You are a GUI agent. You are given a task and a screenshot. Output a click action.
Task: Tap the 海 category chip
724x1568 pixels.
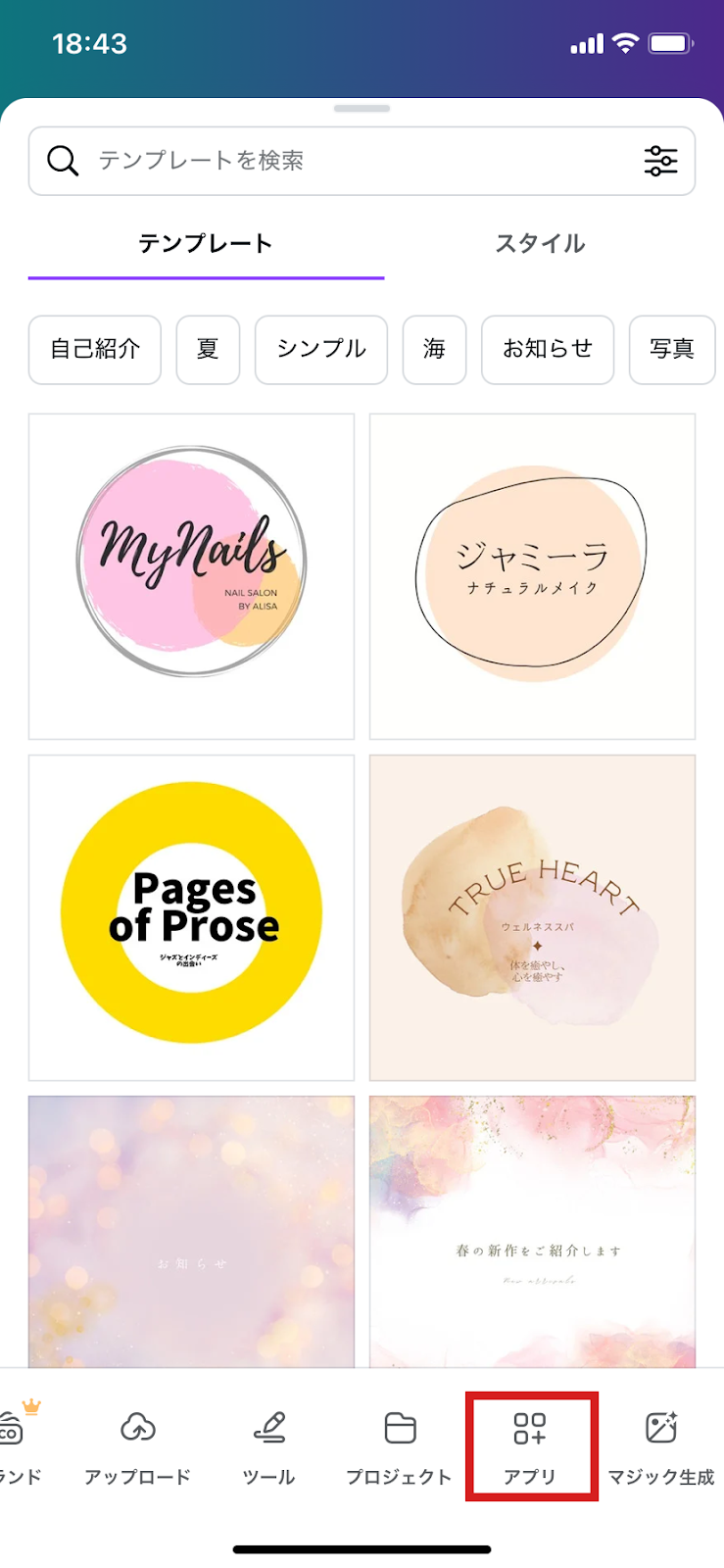[434, 349]
